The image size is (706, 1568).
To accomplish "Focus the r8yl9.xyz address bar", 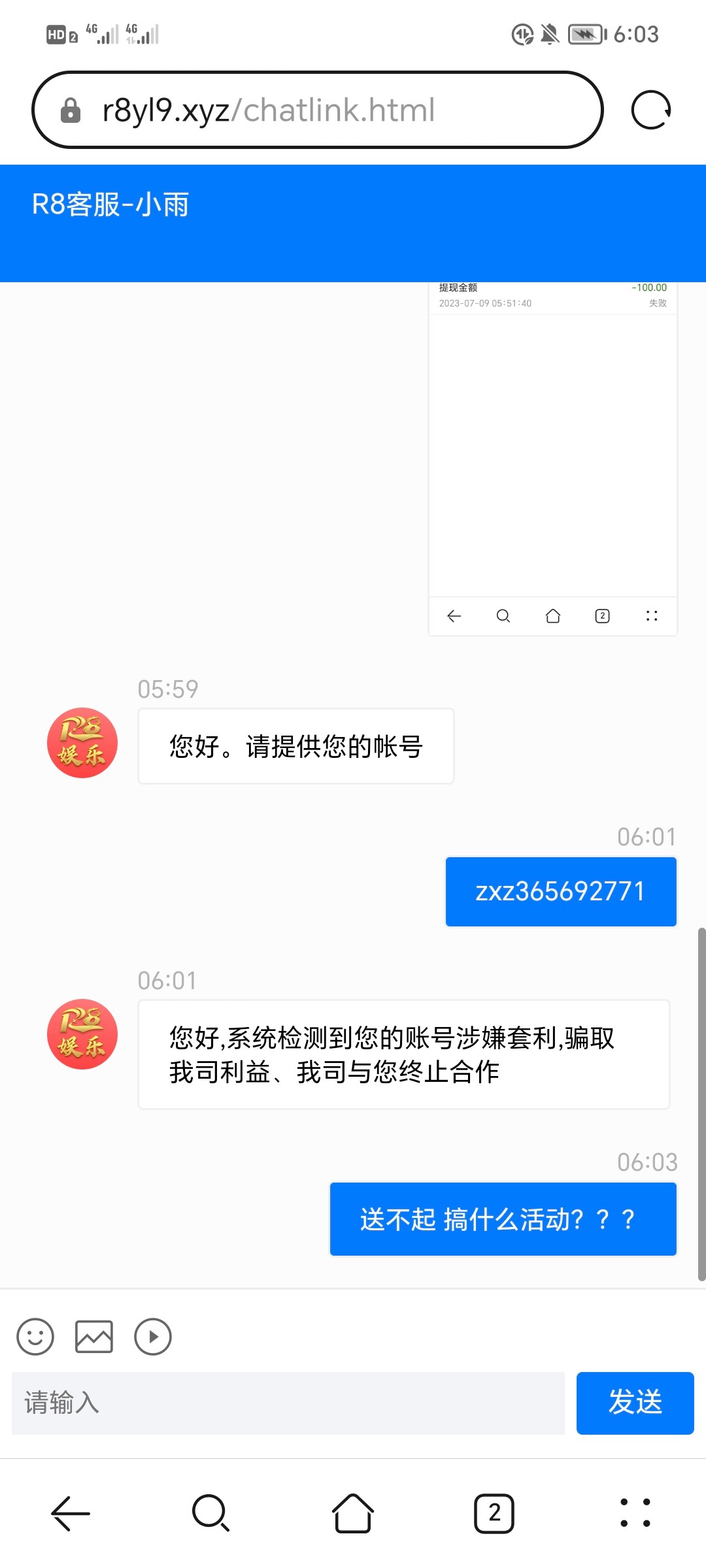I will [x=317, y=110].
